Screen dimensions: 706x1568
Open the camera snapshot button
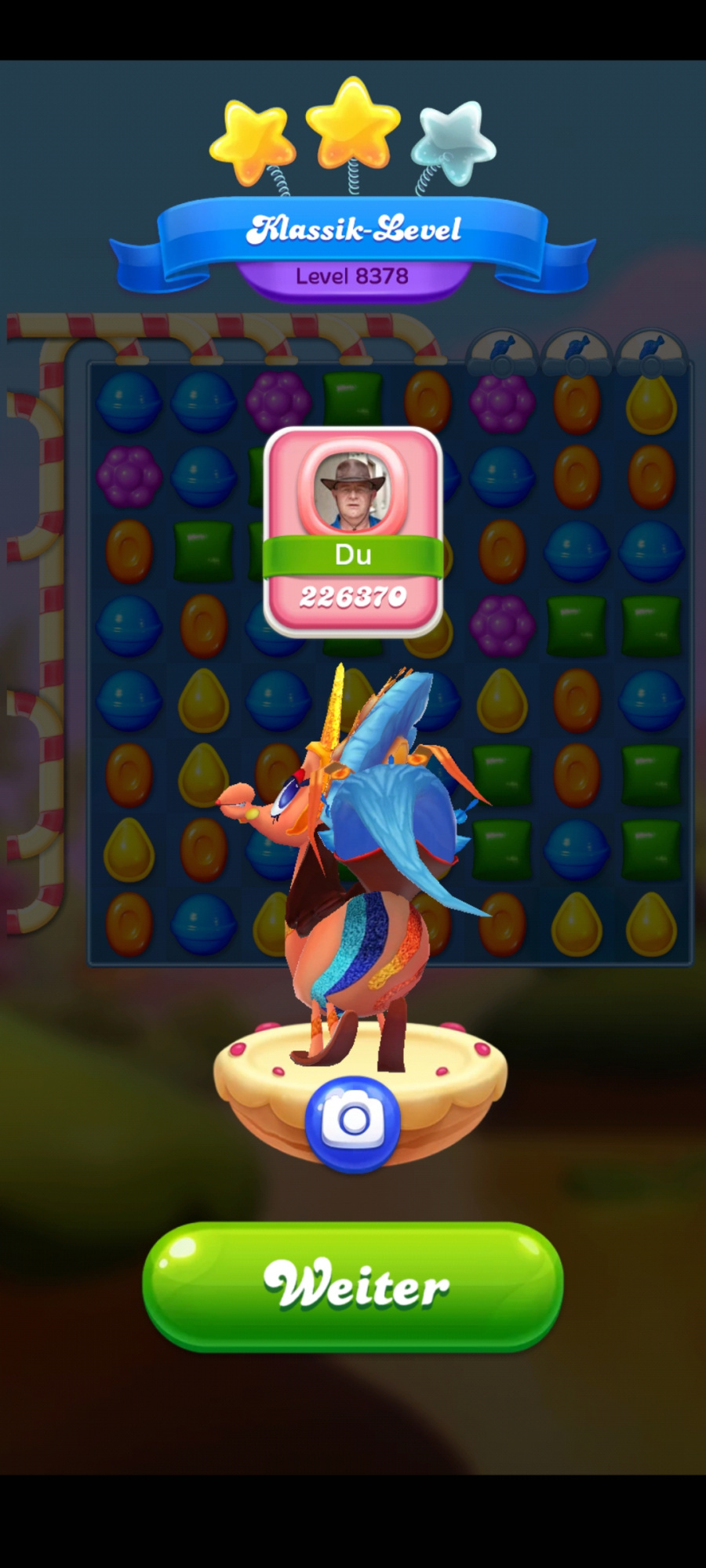tap(353, 1122)
